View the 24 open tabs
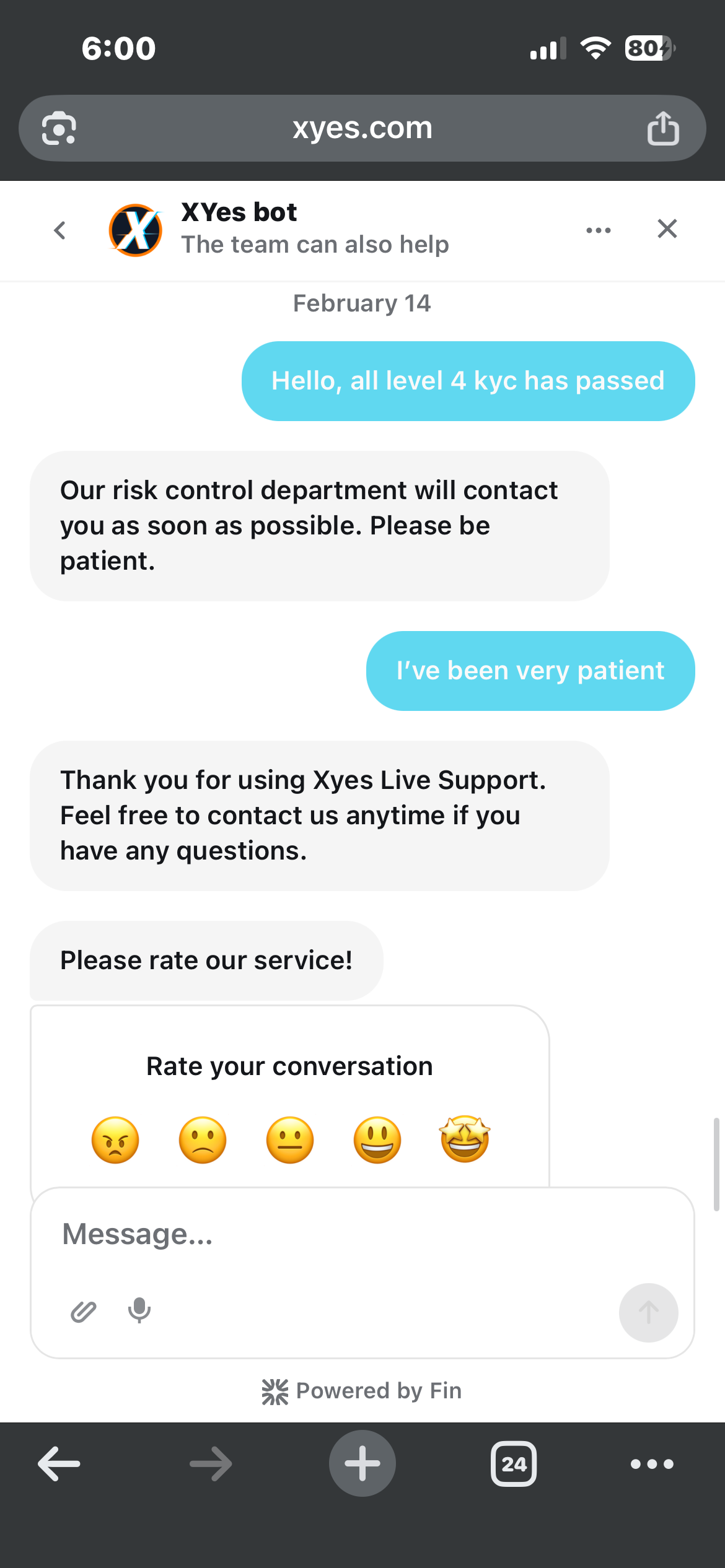Viewport: 725px width, 1568px height. pyautogui.click(x=514, y=1464)
